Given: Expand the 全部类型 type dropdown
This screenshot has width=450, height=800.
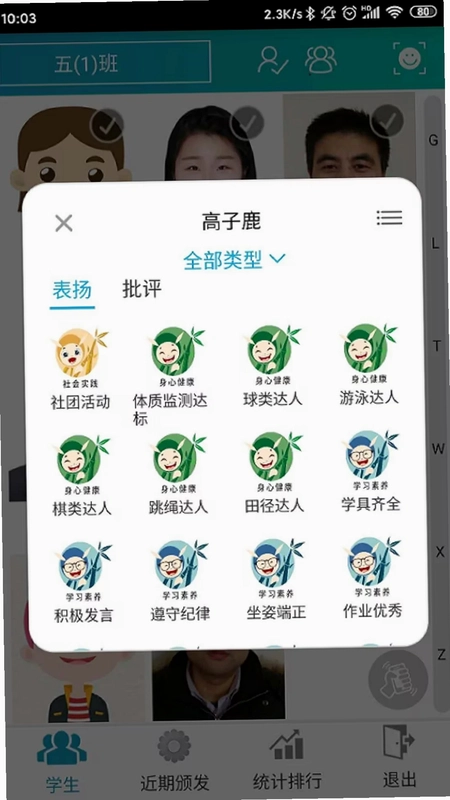Looking at the screenshot, I should click(x=234, y=260).
